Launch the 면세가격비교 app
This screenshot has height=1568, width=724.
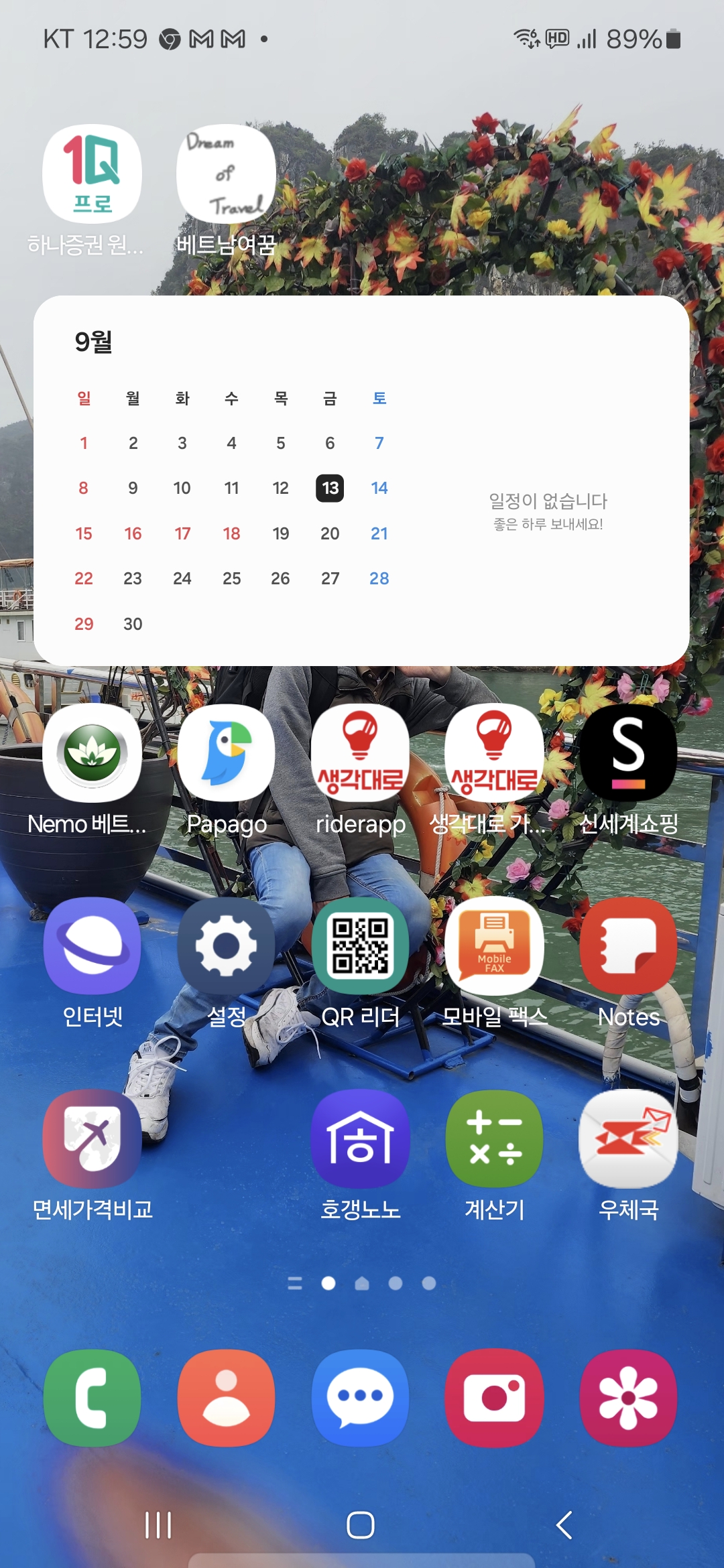tap(92, 1138)
